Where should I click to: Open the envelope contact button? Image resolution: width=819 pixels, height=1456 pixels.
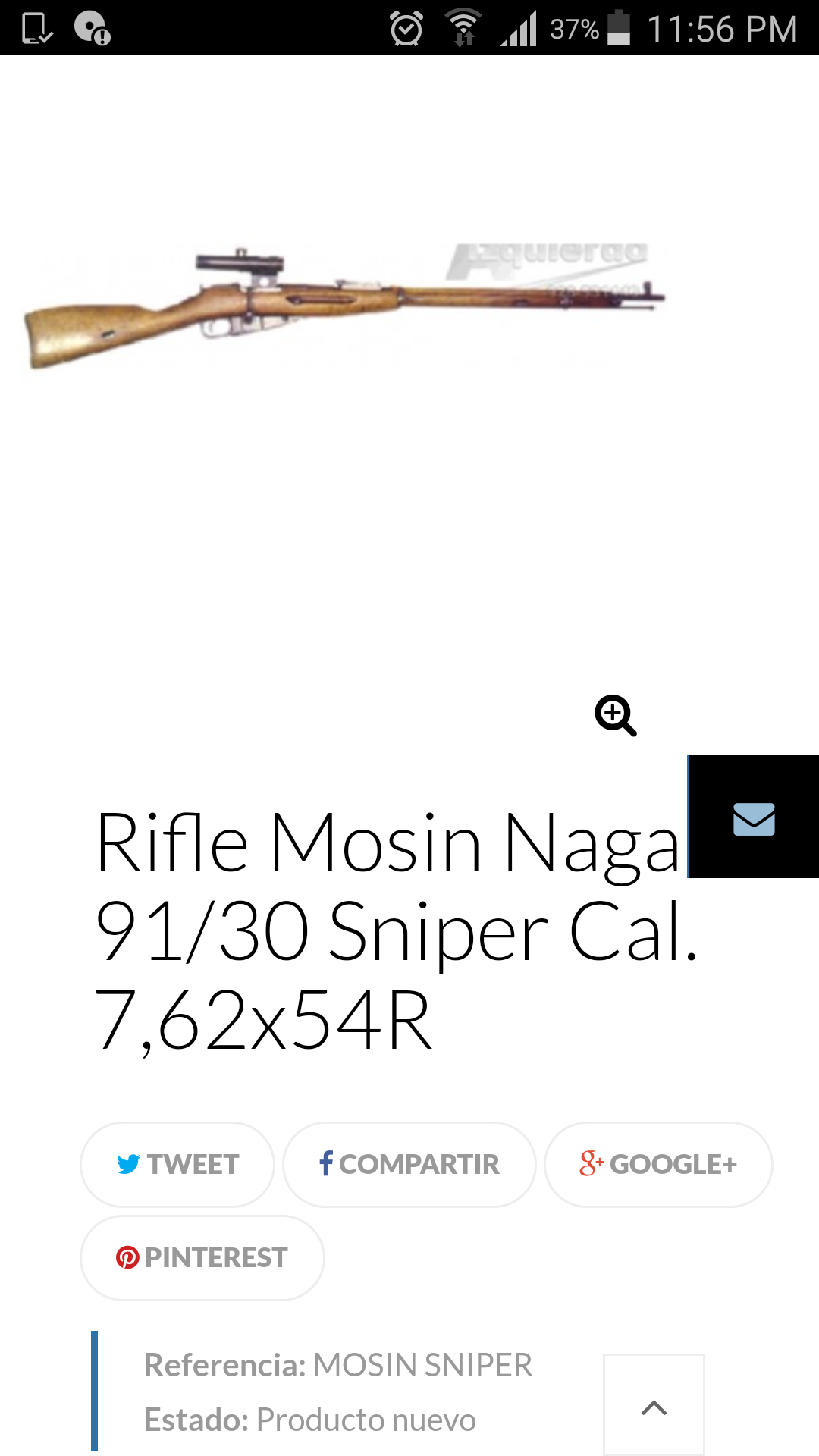(754, 817)
